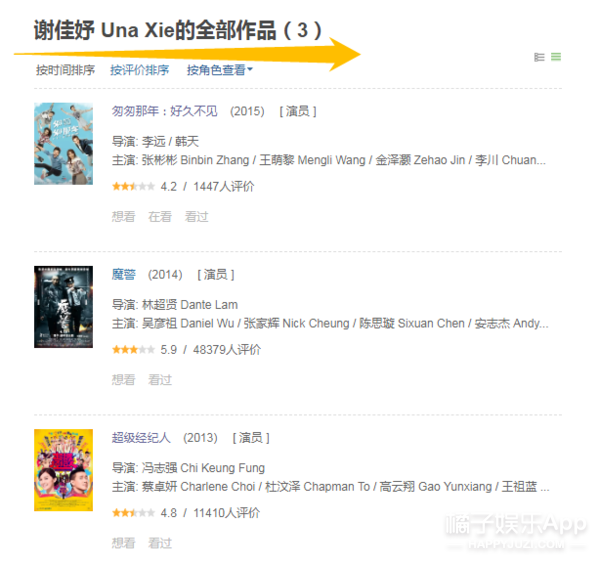Mark 匆匆那年：好久不见 as 看过

point(196,216)
